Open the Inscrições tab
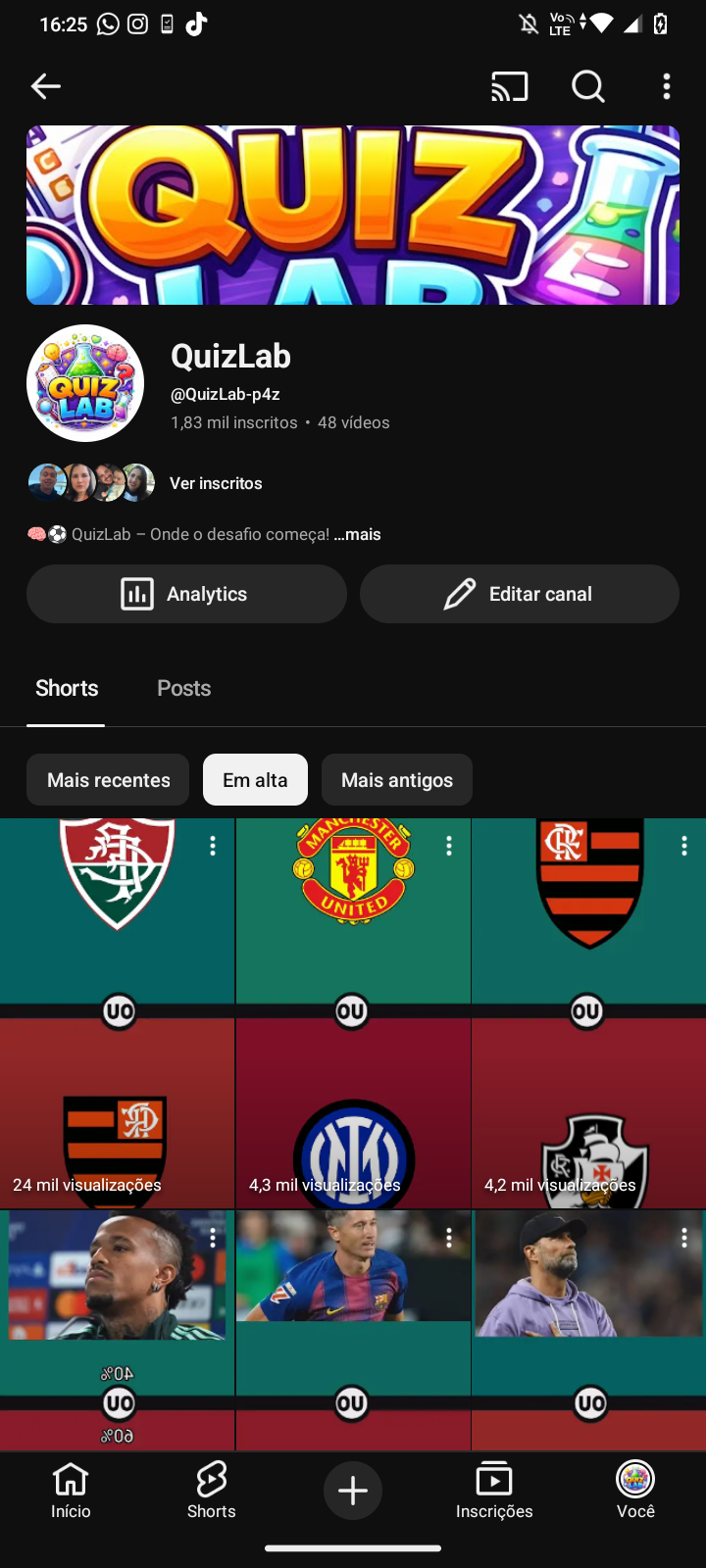 click(x=494, y=1490)
